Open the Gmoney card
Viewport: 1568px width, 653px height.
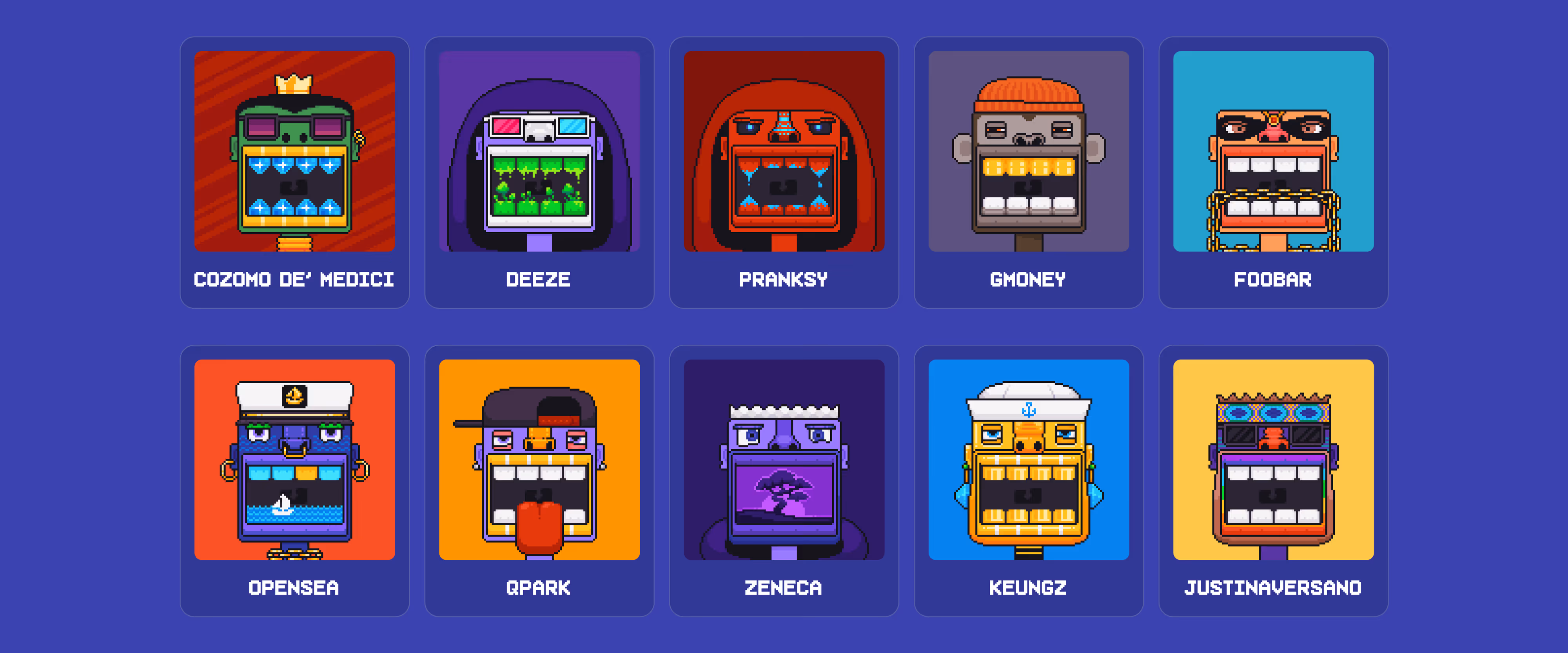pos(1029,173)
